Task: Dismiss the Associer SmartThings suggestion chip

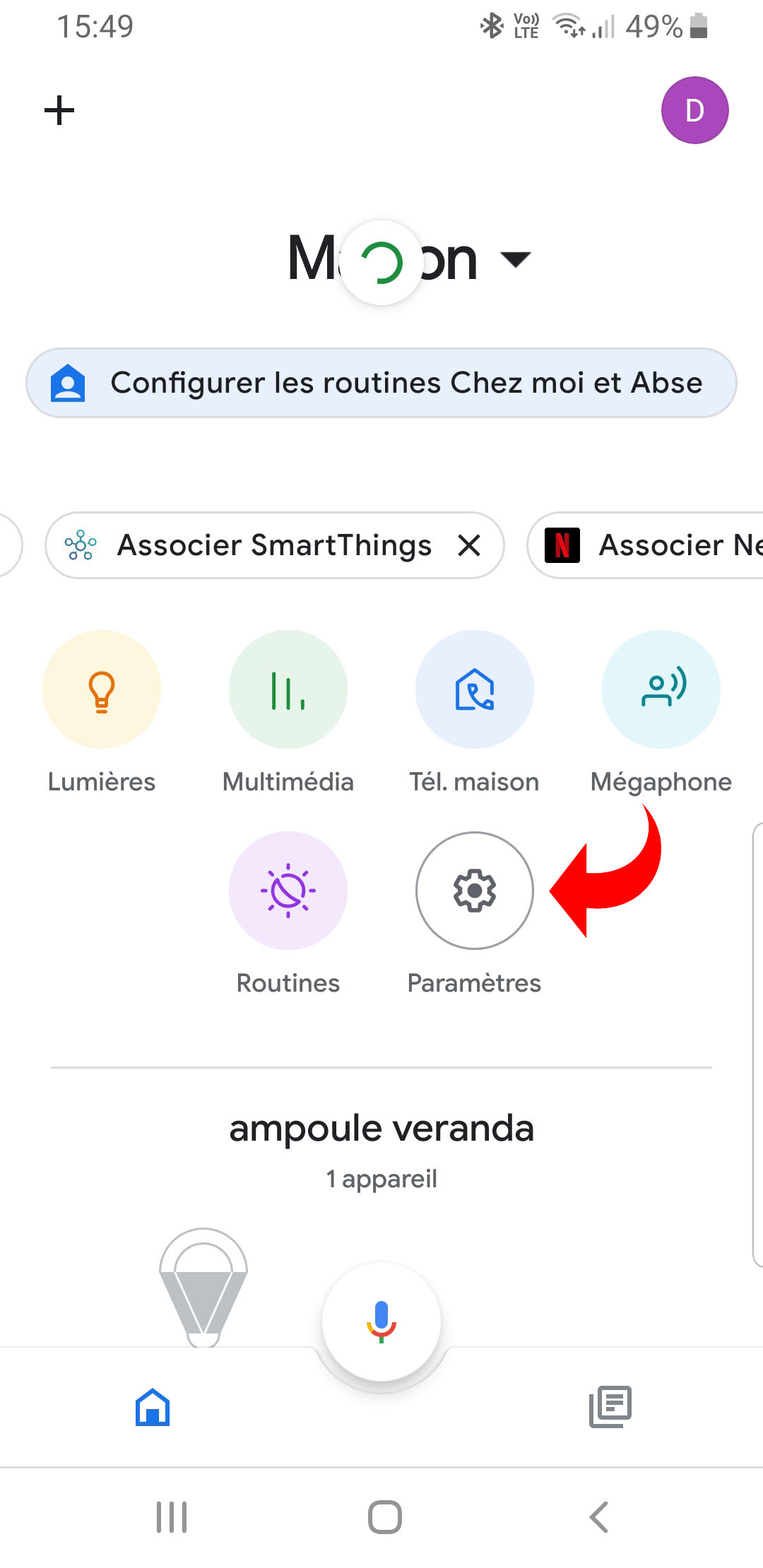Action: (x=468, y=545)
